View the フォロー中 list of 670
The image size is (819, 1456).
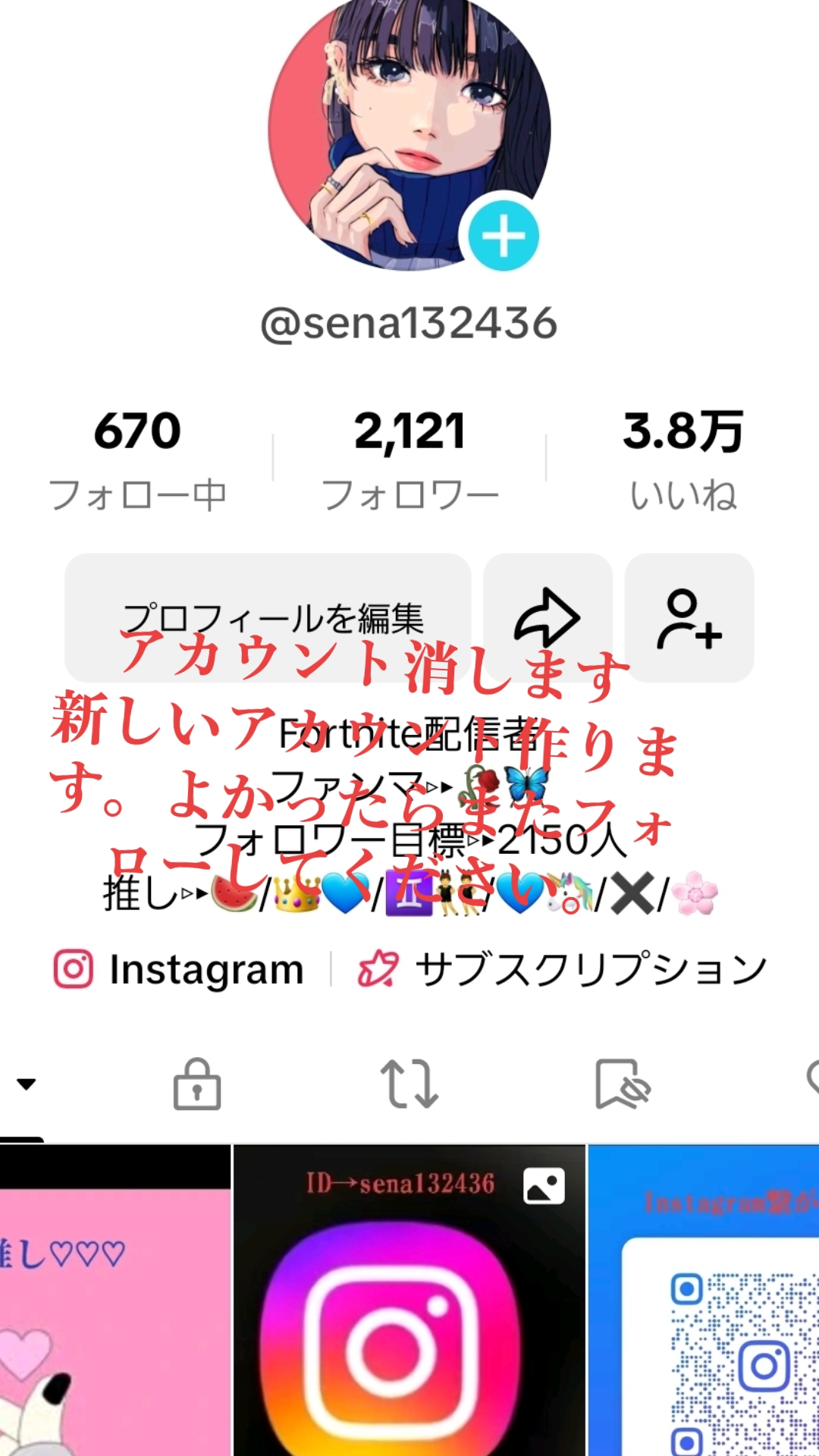(x=137, y=460)
